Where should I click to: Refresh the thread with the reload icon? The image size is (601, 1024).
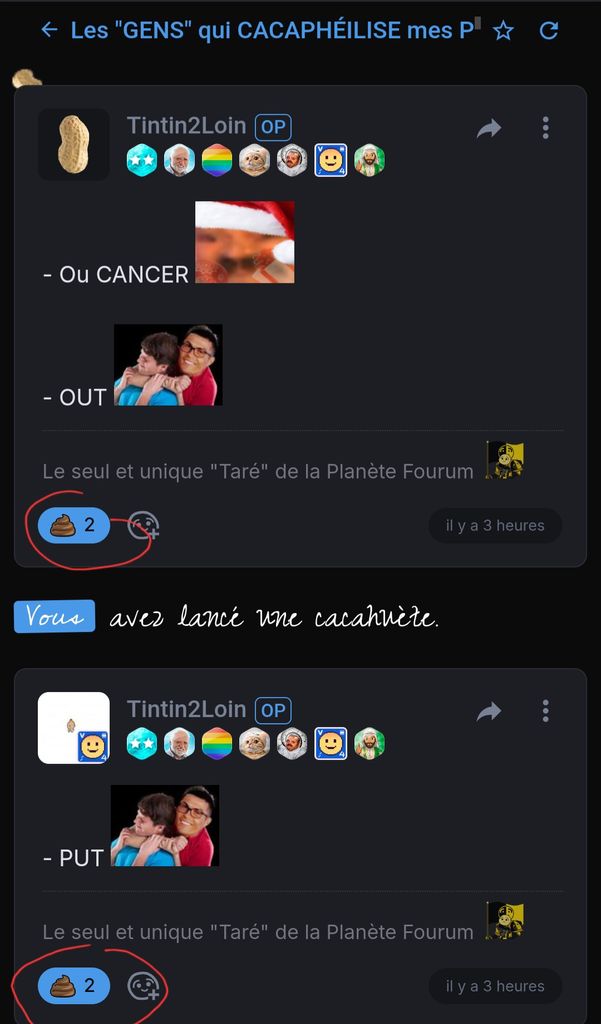[548, 31]
